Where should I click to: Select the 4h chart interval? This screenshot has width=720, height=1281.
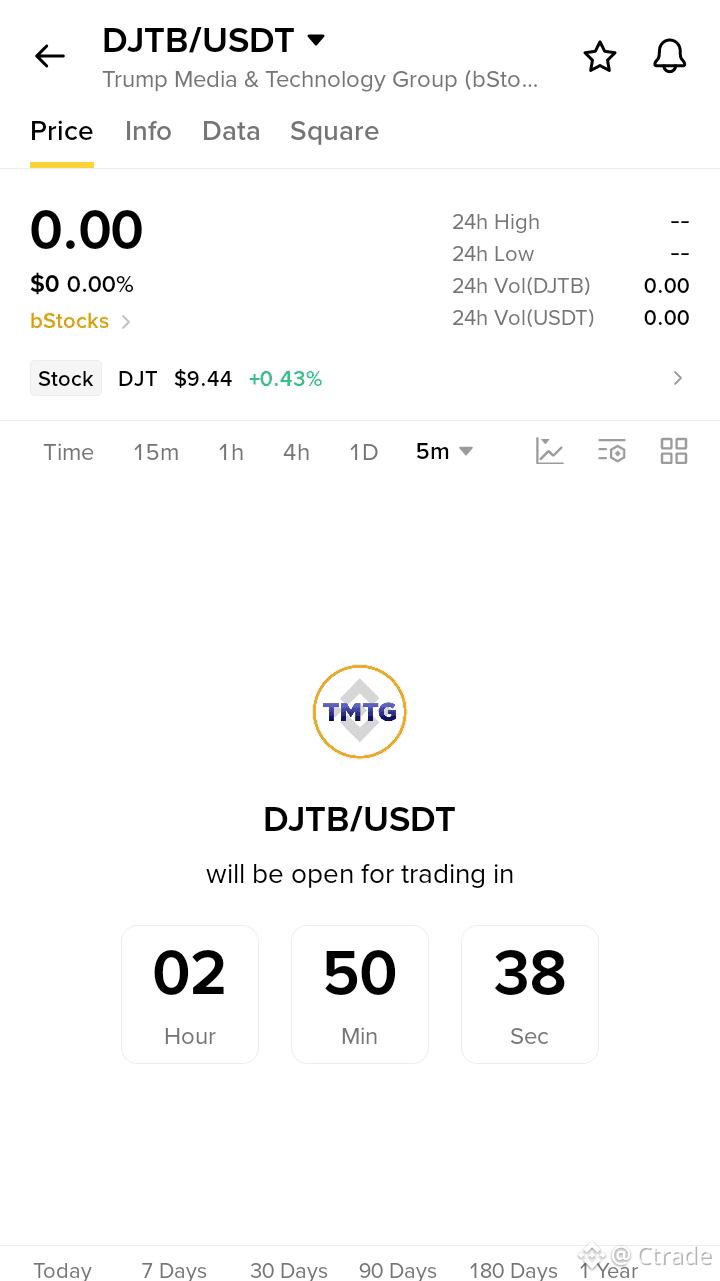[296, 452]
